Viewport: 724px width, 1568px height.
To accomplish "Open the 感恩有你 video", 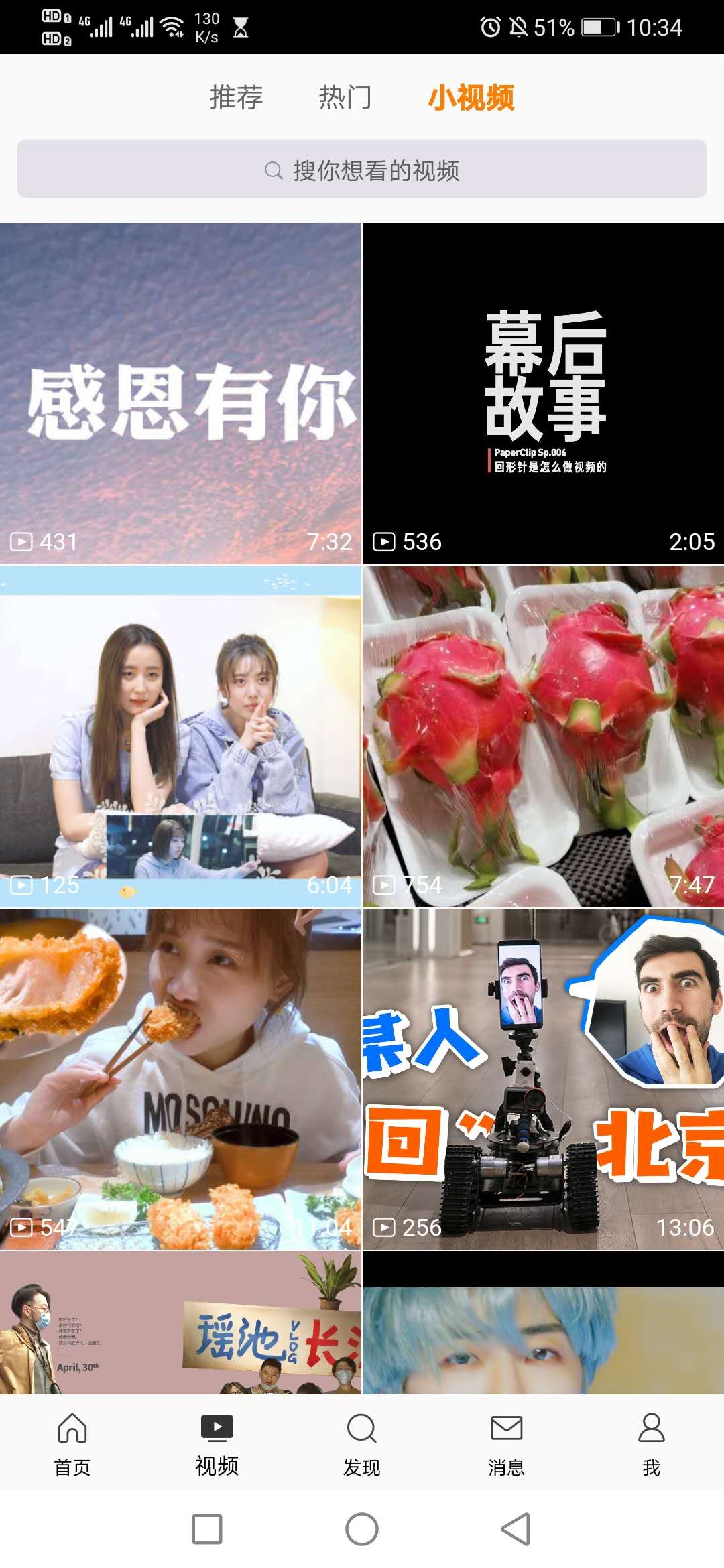I will point(180,393).
